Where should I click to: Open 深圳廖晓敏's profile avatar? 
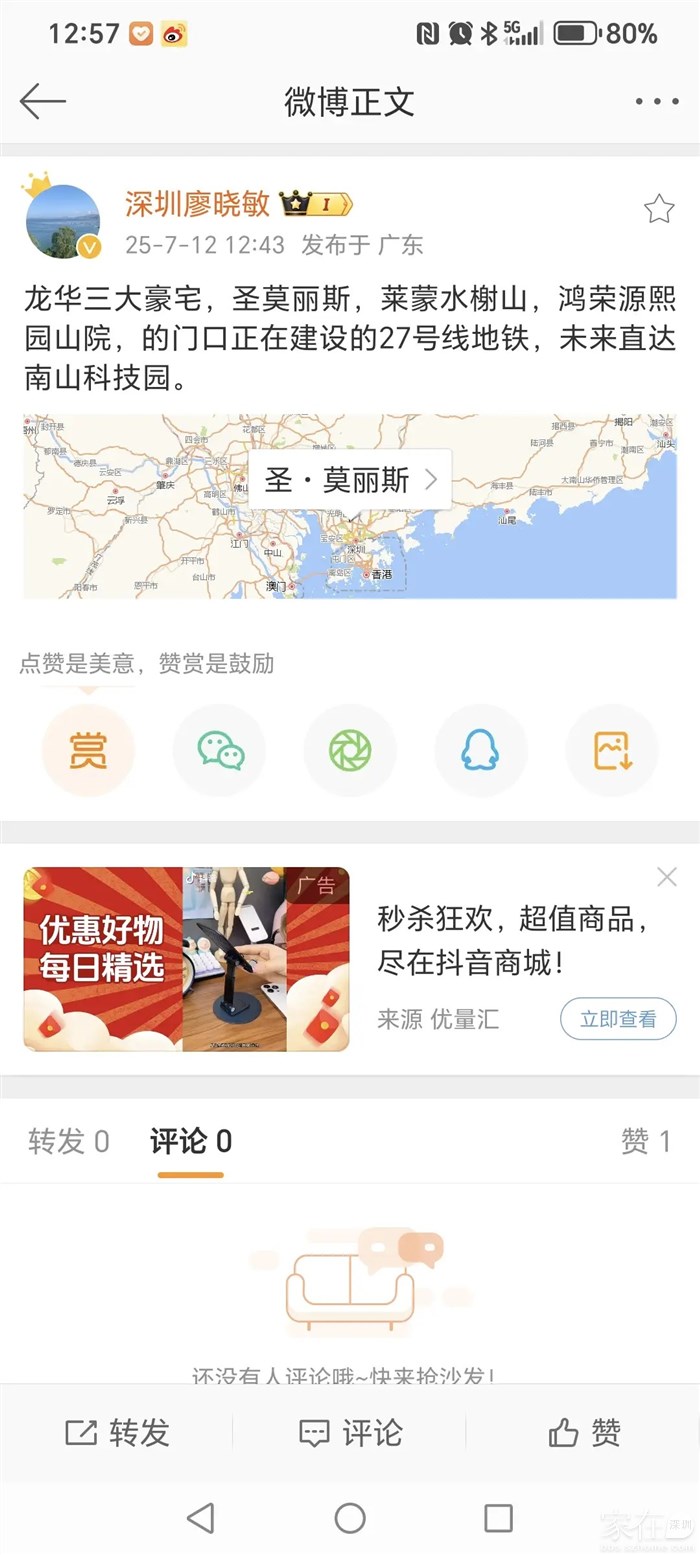[63, 221]
